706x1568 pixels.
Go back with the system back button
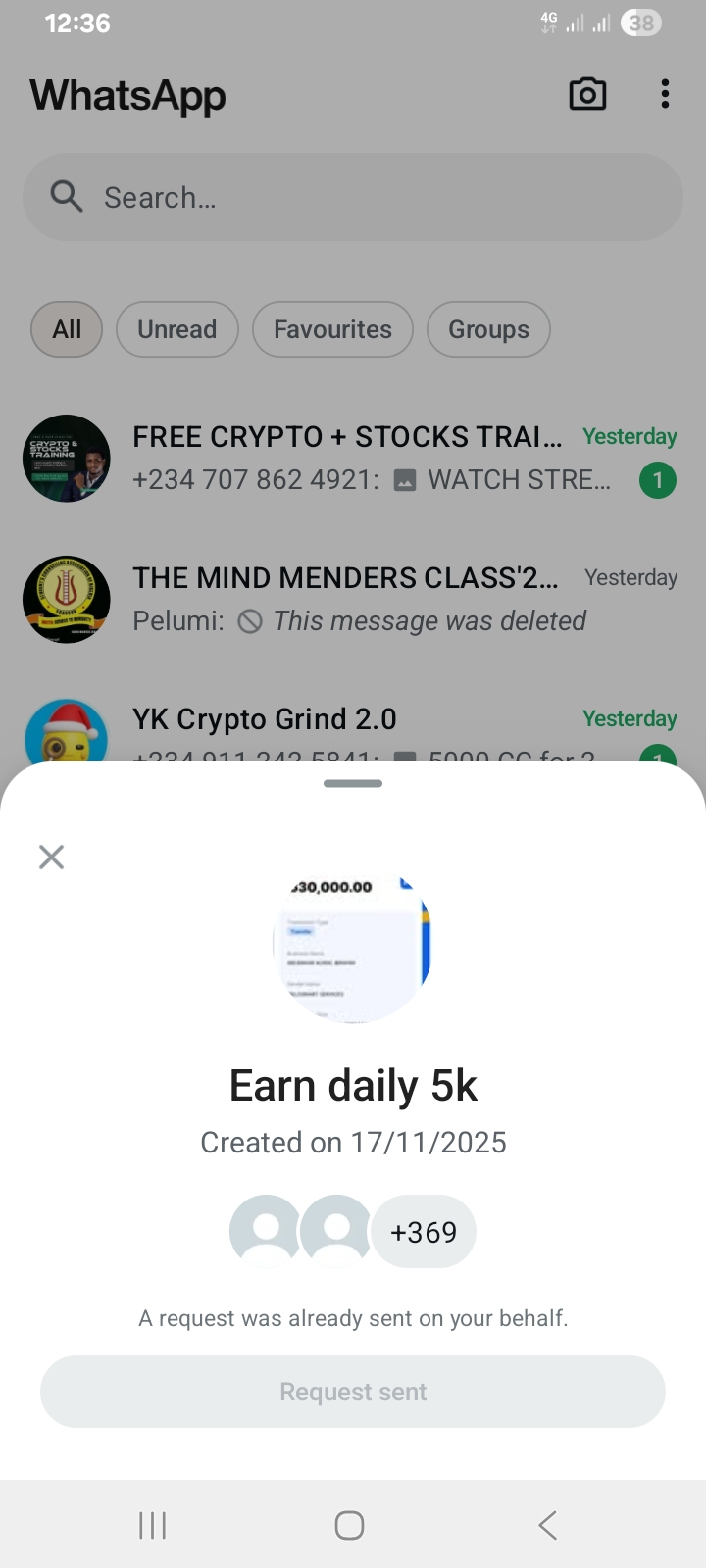pos(547,1525)
